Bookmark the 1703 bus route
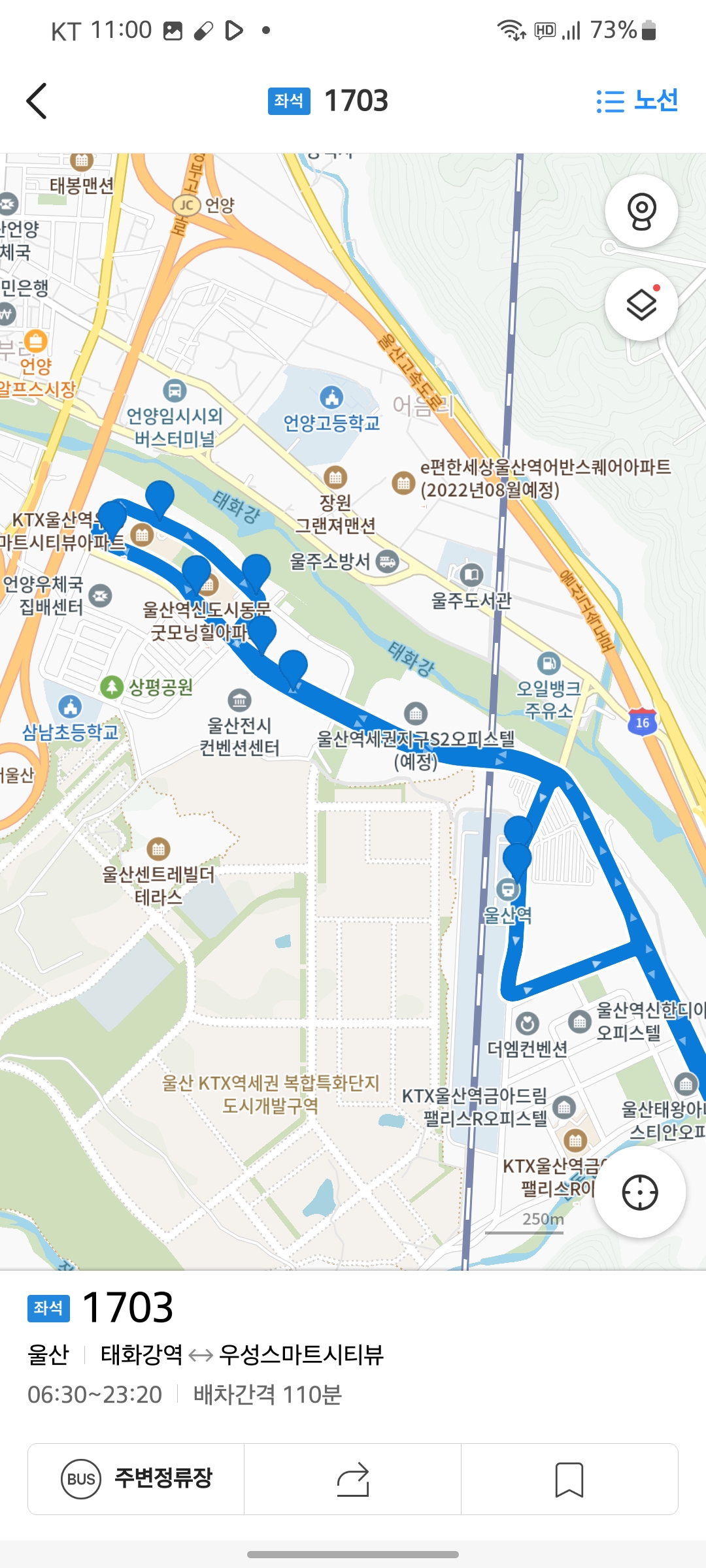The height and width of the screenshot is (1568, 706). pyautogui.click(x=569, y=1478)
